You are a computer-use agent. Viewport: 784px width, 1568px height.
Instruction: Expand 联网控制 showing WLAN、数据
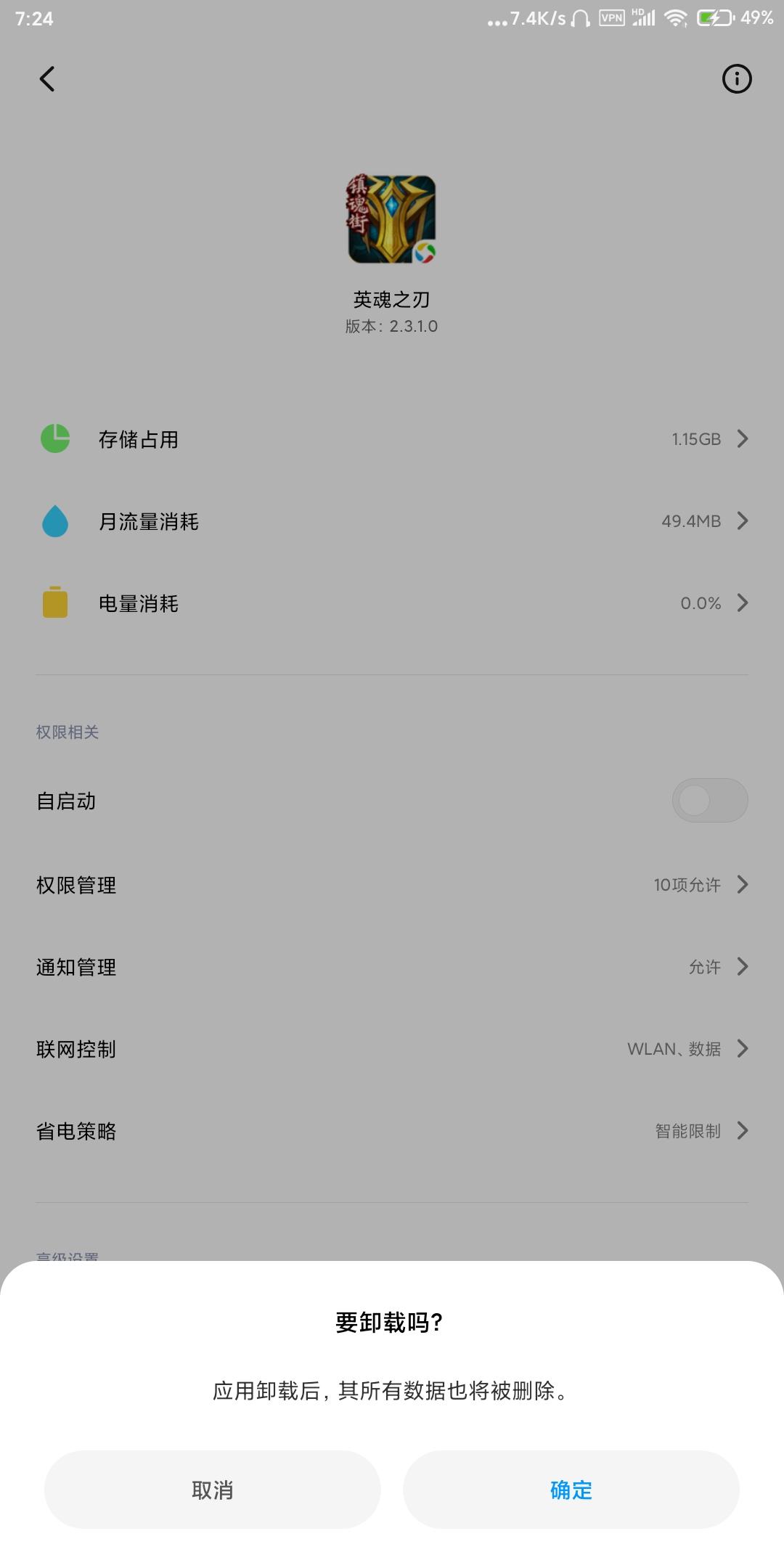click(392, 1049)
